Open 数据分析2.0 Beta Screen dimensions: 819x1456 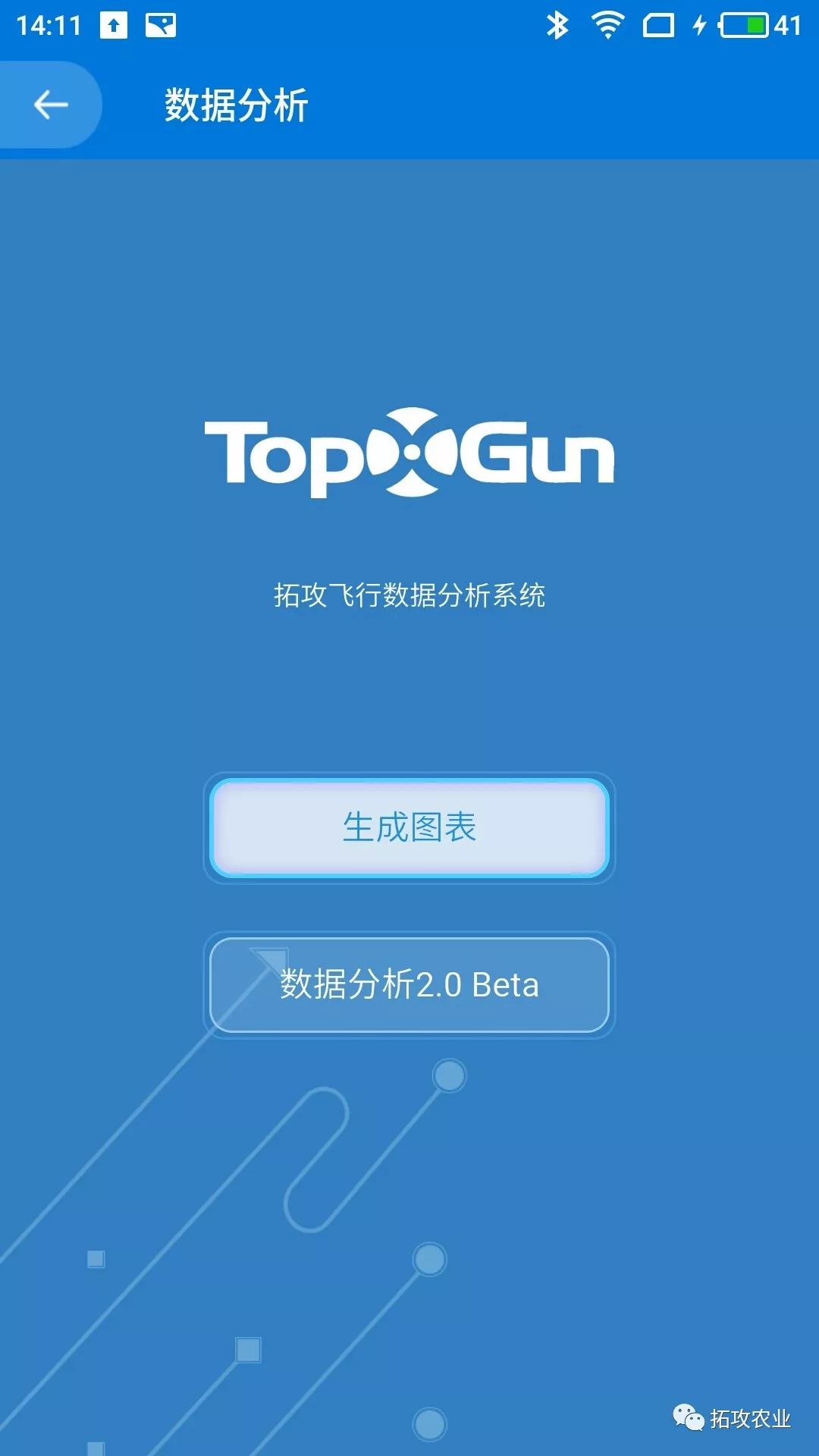[x=409, y=985]
